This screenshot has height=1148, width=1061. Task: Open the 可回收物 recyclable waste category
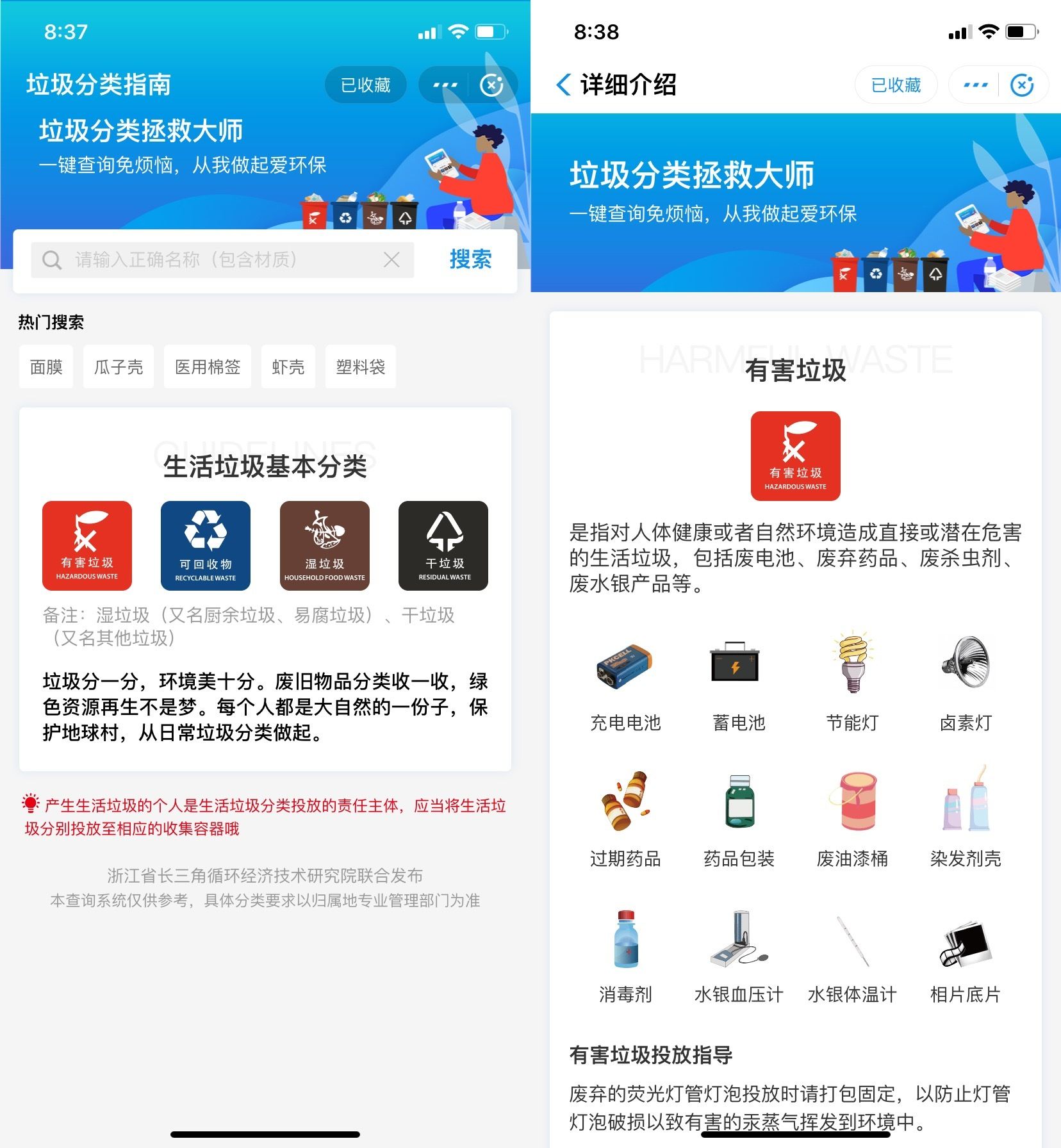tap(206, 546)
